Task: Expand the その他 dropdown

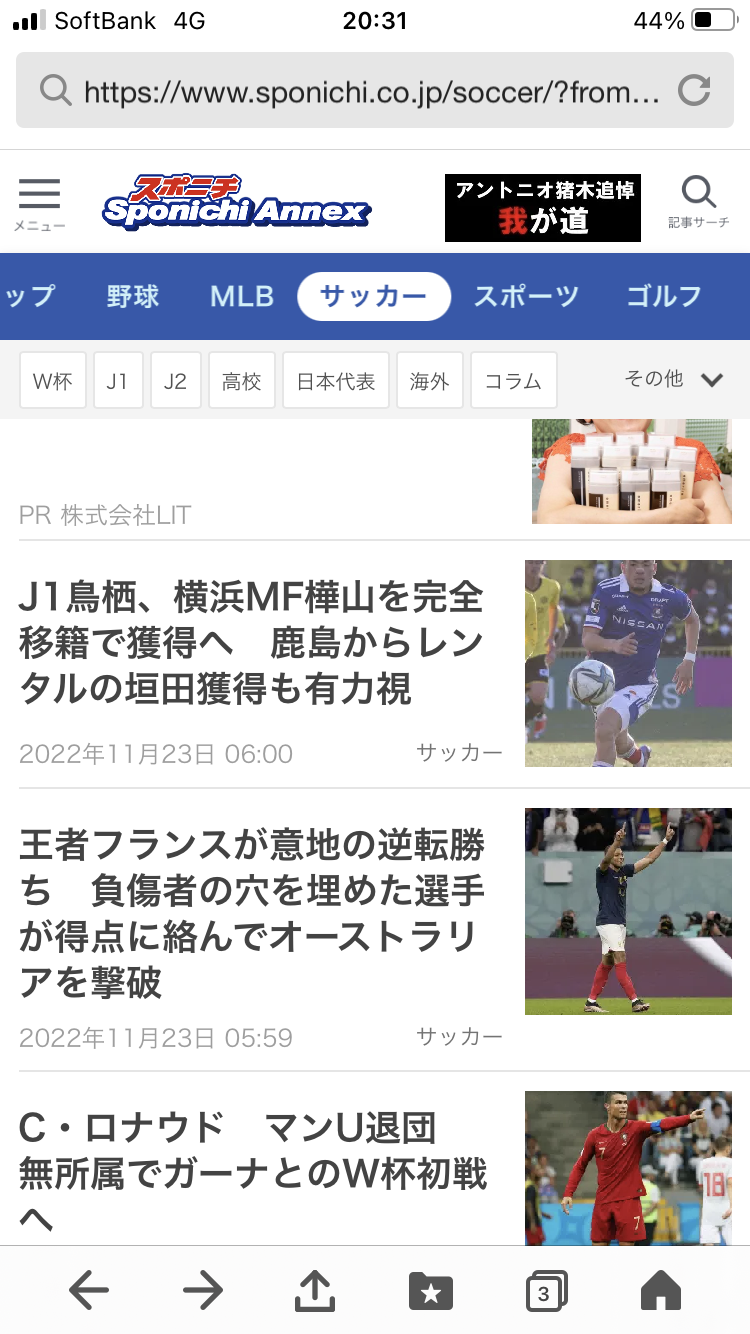Action: click(x=673, y=379)
